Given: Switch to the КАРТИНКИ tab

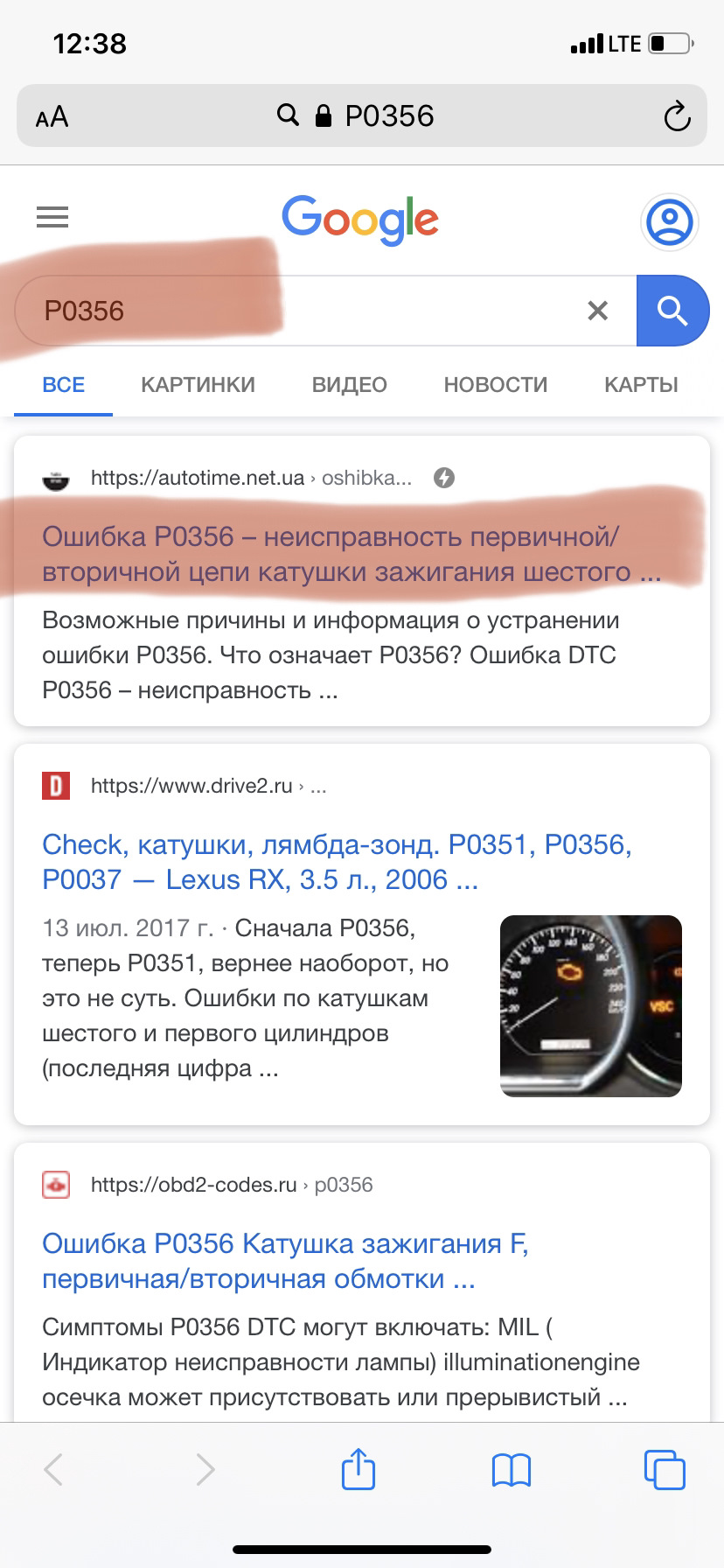Looking at the screenshot, I should tap(198, 385).
